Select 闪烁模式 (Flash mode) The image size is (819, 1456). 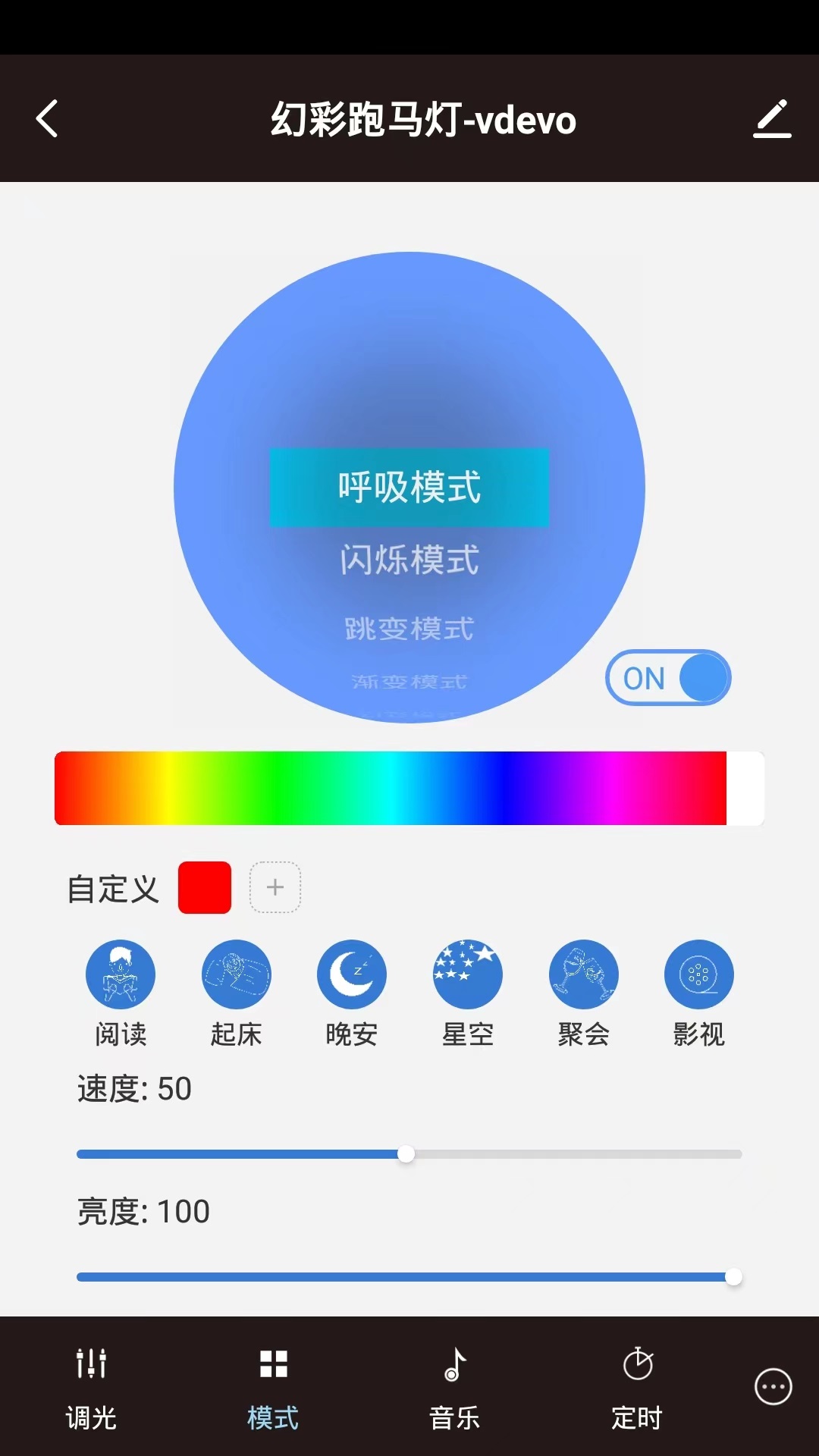tap(409, 561)
